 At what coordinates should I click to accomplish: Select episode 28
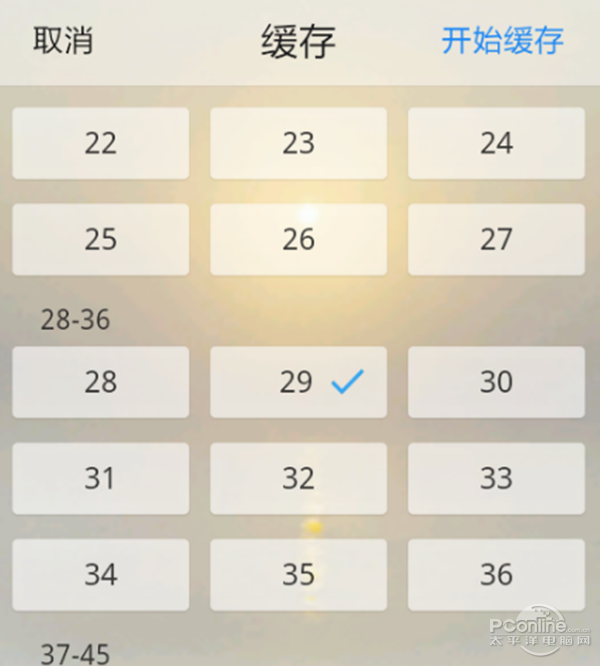(x=100, y=381)
